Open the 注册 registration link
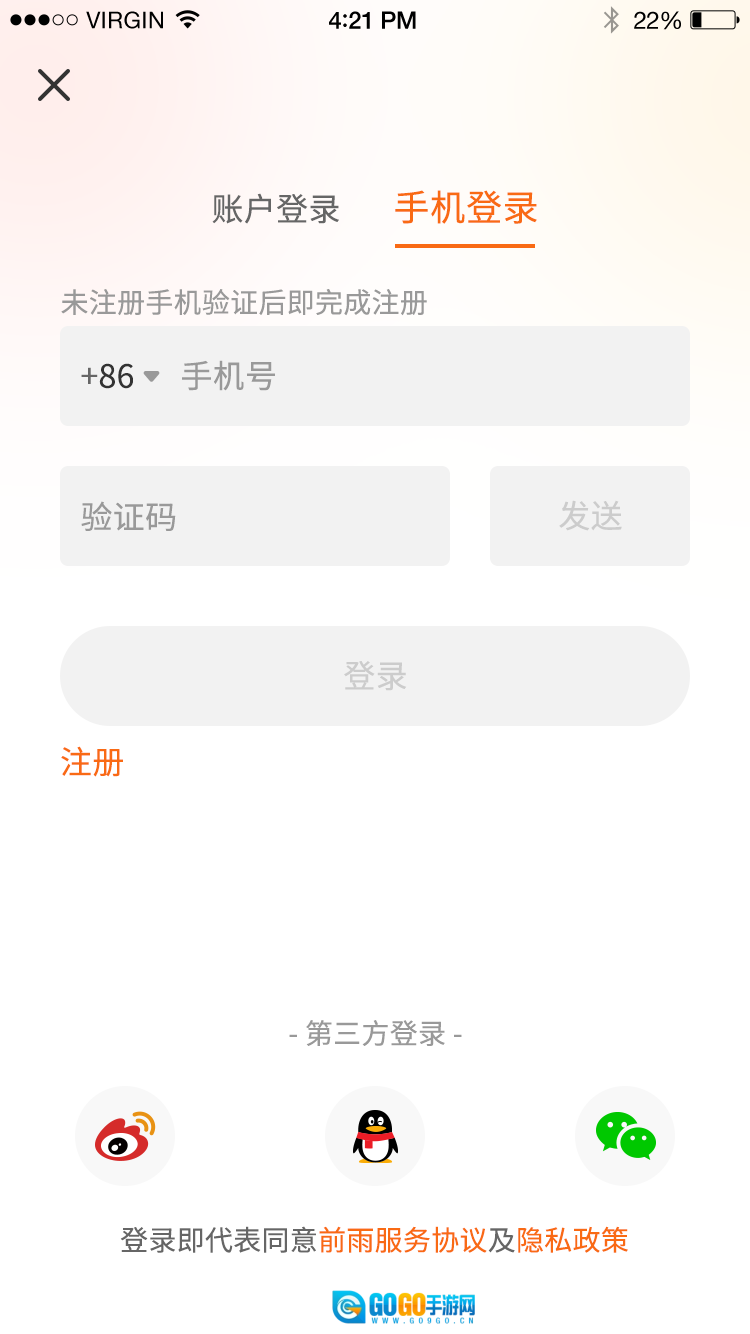The height and width of the screenshot is (1334, 750). coord(92,762)
